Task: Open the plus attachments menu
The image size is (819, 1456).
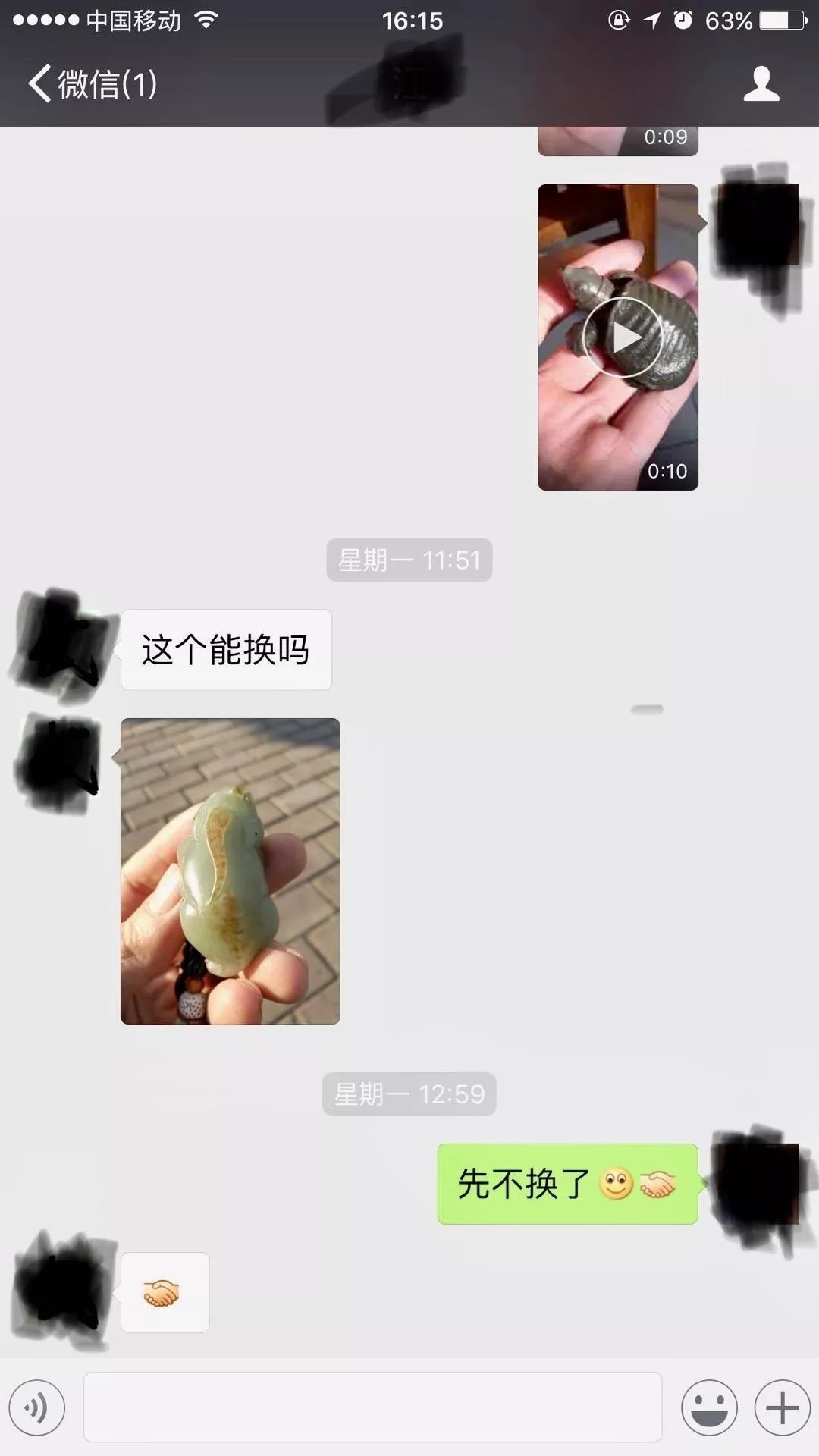Action: pyautogui.click(x=783, y=1407)
